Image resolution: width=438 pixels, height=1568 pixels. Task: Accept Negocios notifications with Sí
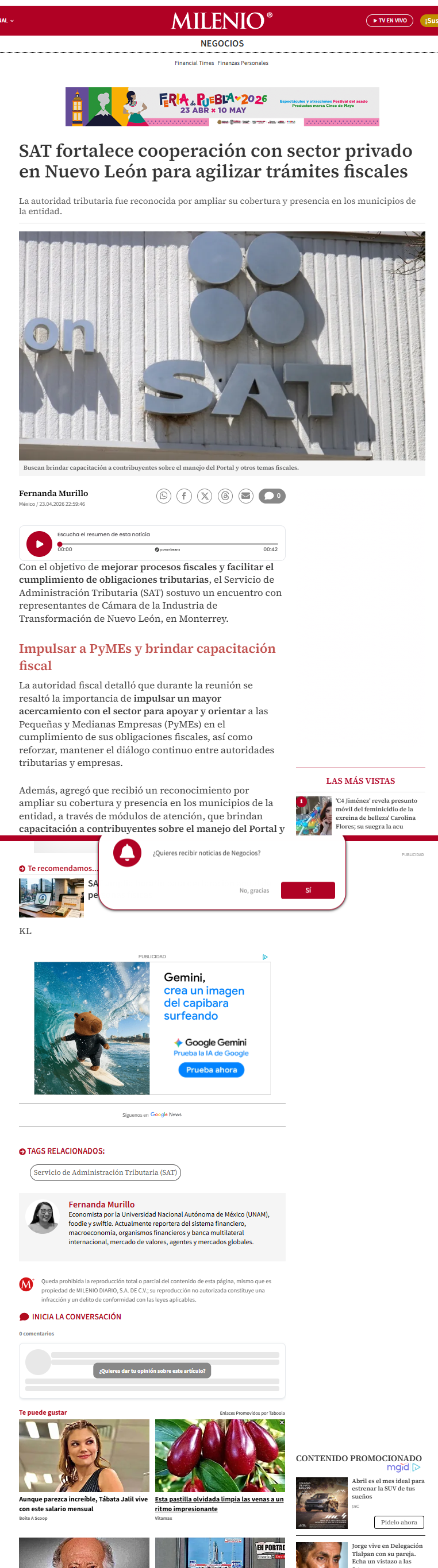(x=308, y=890)
